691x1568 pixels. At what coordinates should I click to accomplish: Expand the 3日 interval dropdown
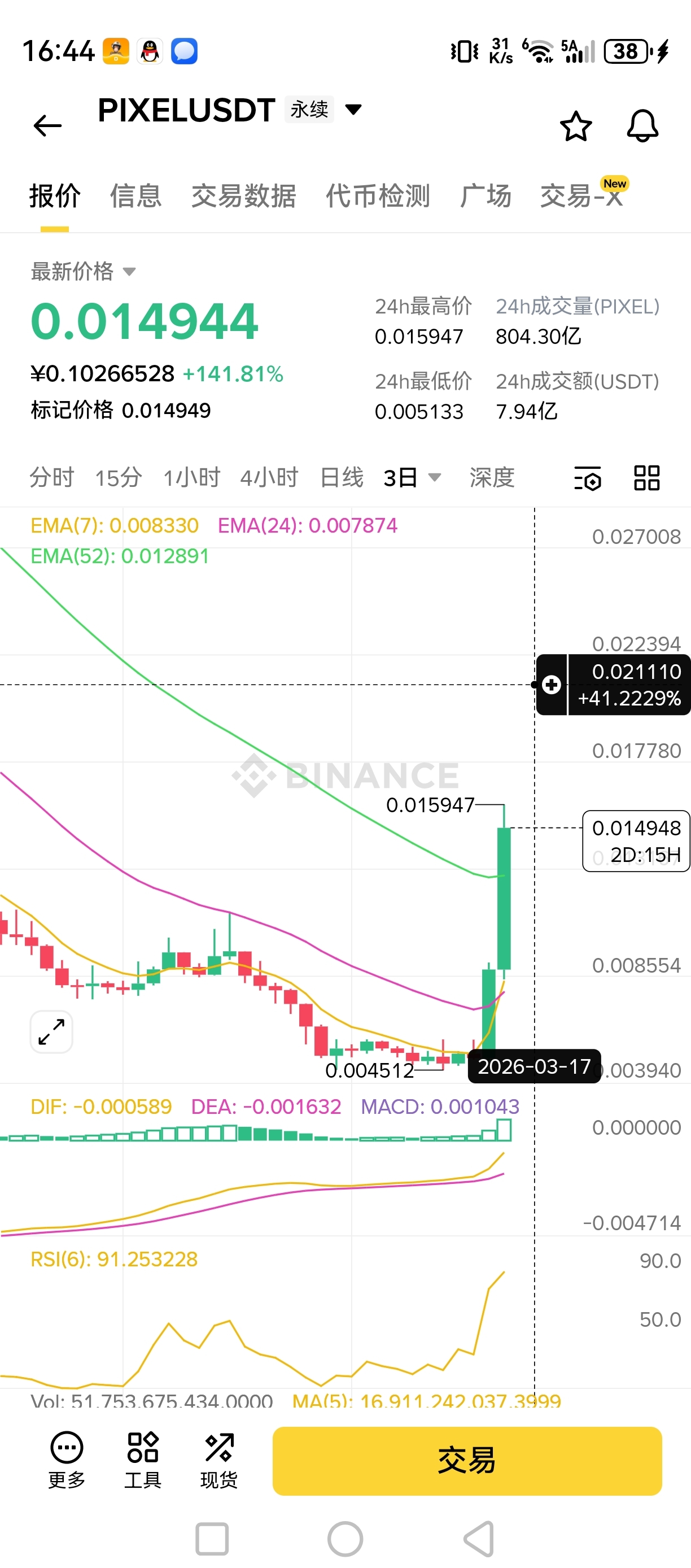click(412, 478)
